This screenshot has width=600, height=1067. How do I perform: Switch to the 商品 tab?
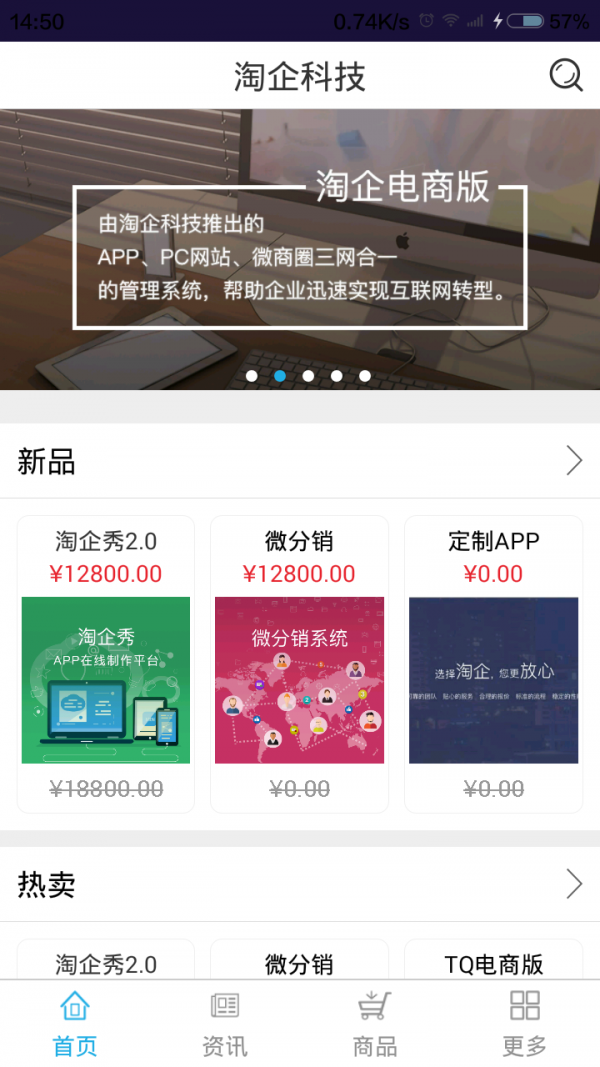[375, 1023]
